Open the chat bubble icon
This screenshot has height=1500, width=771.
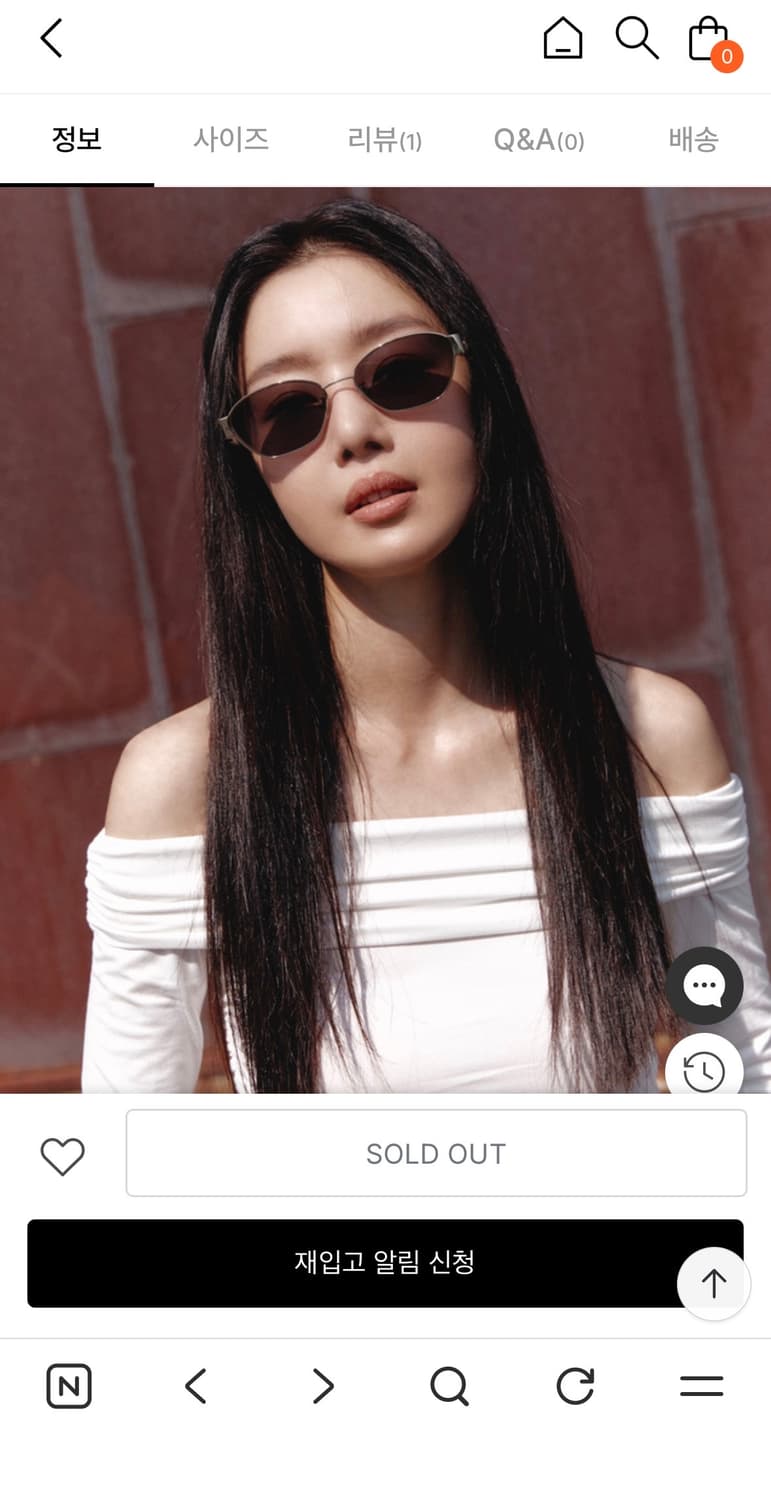click(704, 985)
